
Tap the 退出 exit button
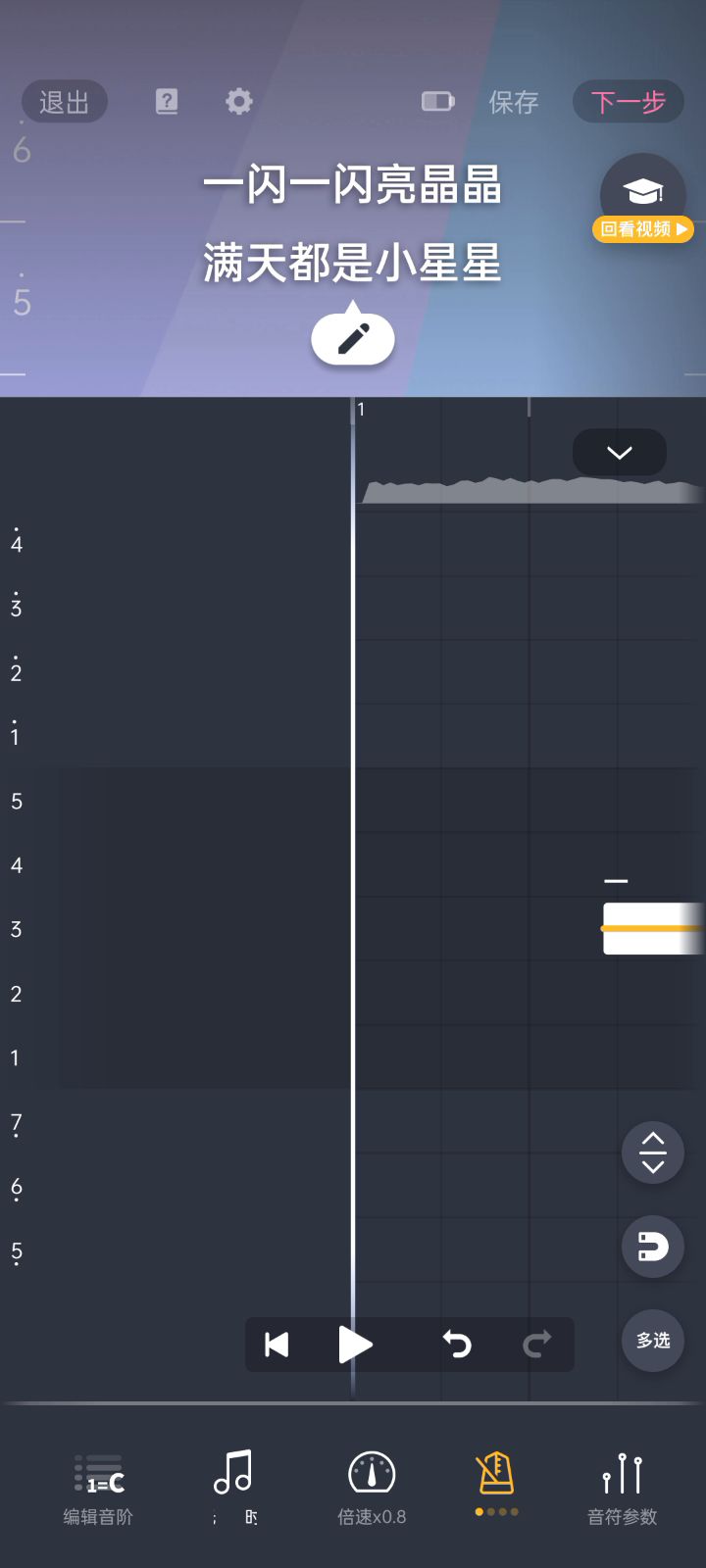coord(65,102)
